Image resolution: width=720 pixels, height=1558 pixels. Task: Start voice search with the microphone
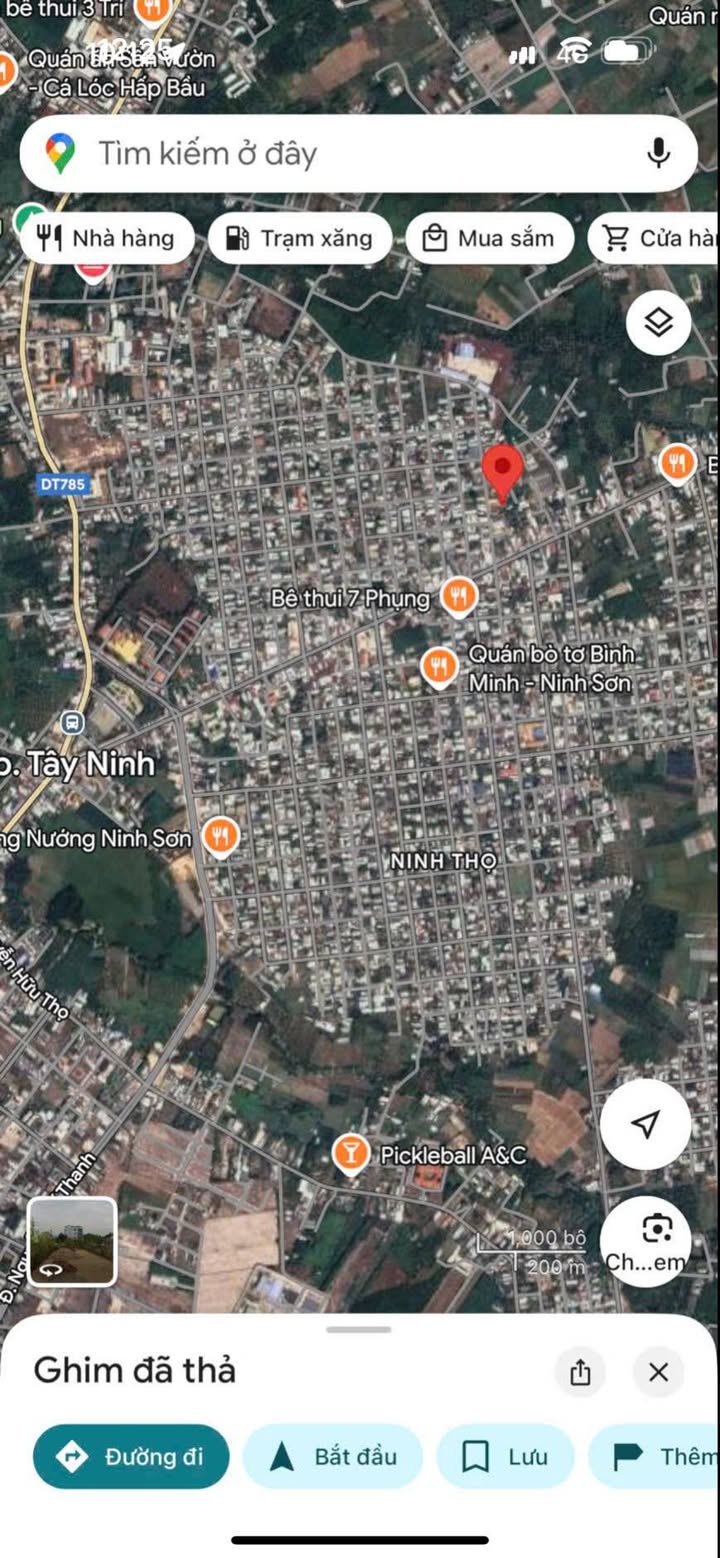click(x=658, y=154)
